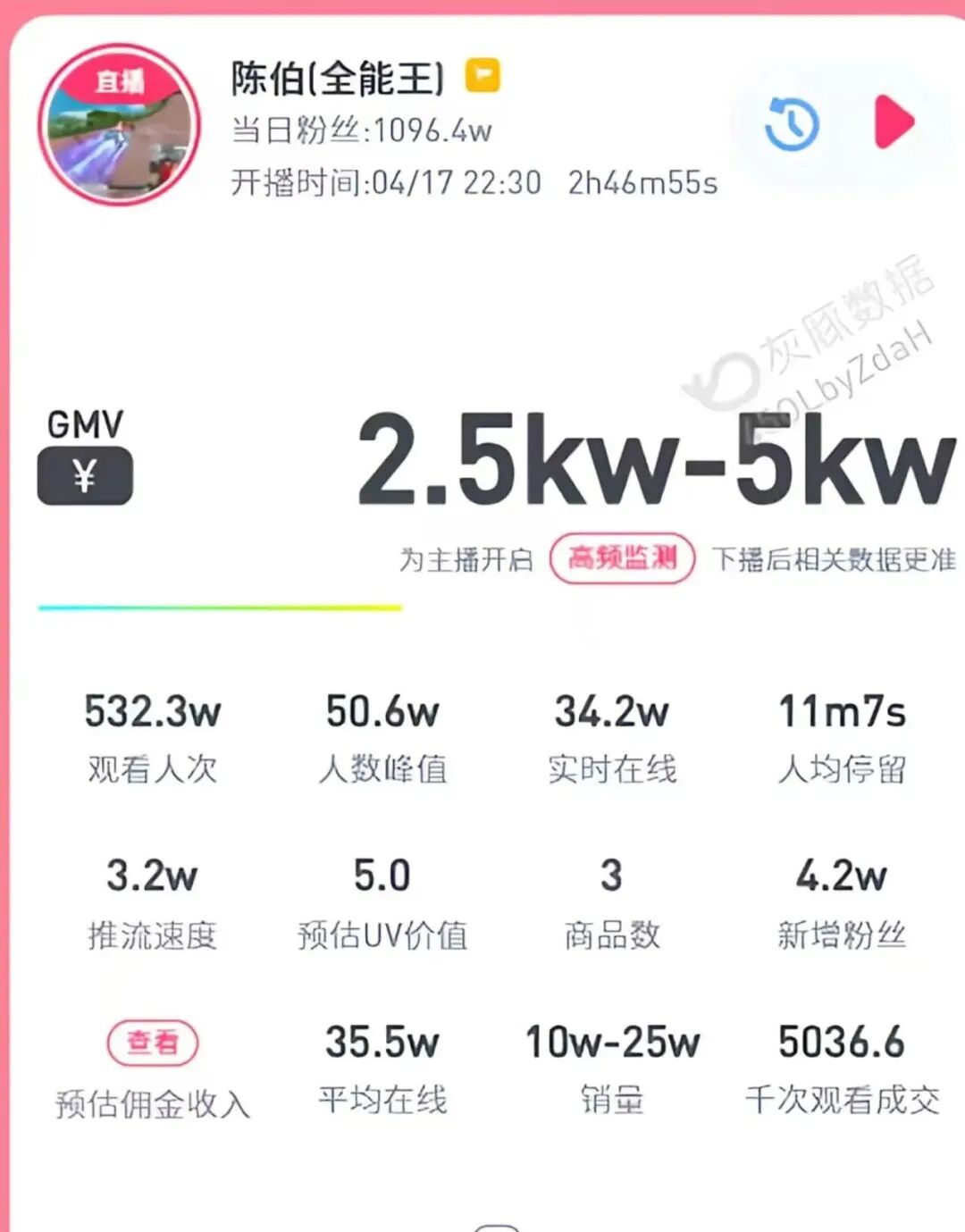The width and height of the screenshot is (965, 1232).
Task: Enable 高频监测 for the streamer
Action: click(x=622, y=558)
